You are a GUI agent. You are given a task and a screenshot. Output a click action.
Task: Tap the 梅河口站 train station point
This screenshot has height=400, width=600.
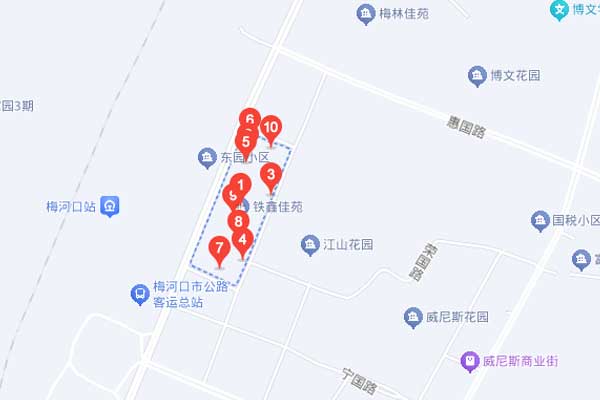click(x=110, y=206)
